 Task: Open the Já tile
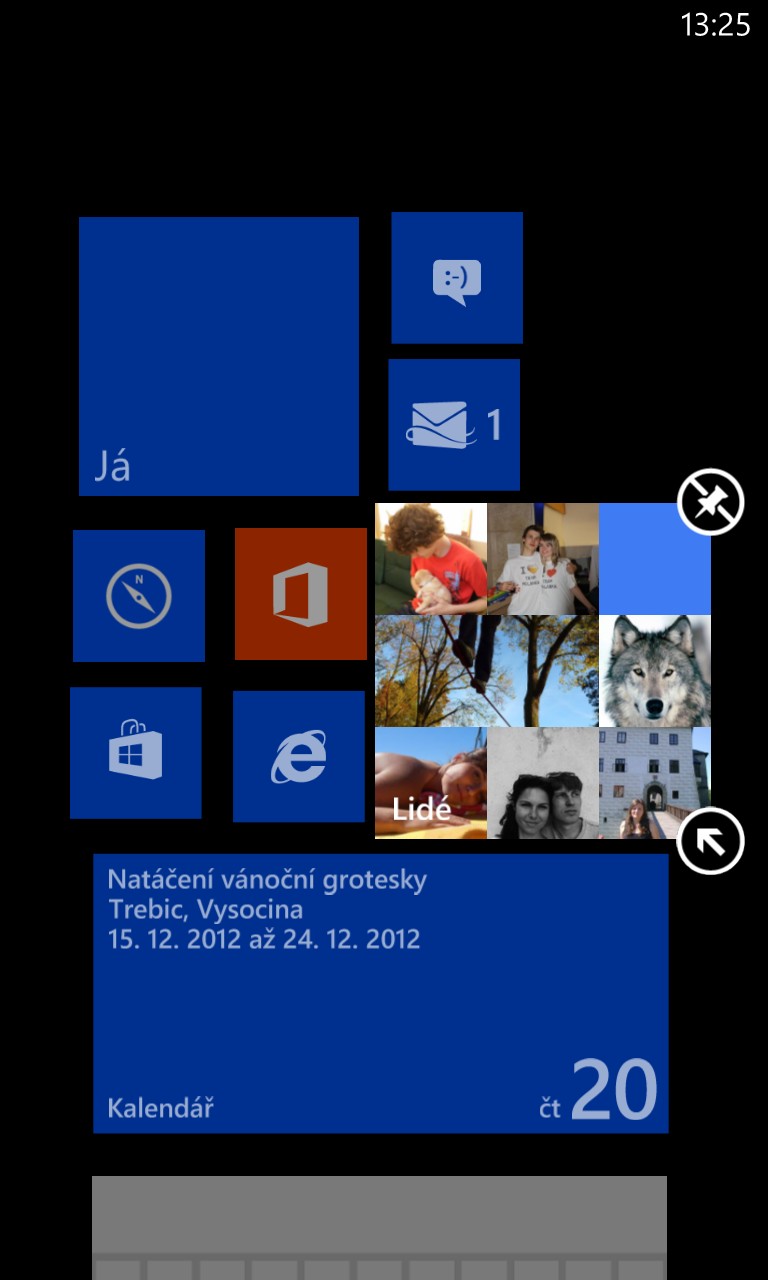pyautogui.click(x=219, y=356)
